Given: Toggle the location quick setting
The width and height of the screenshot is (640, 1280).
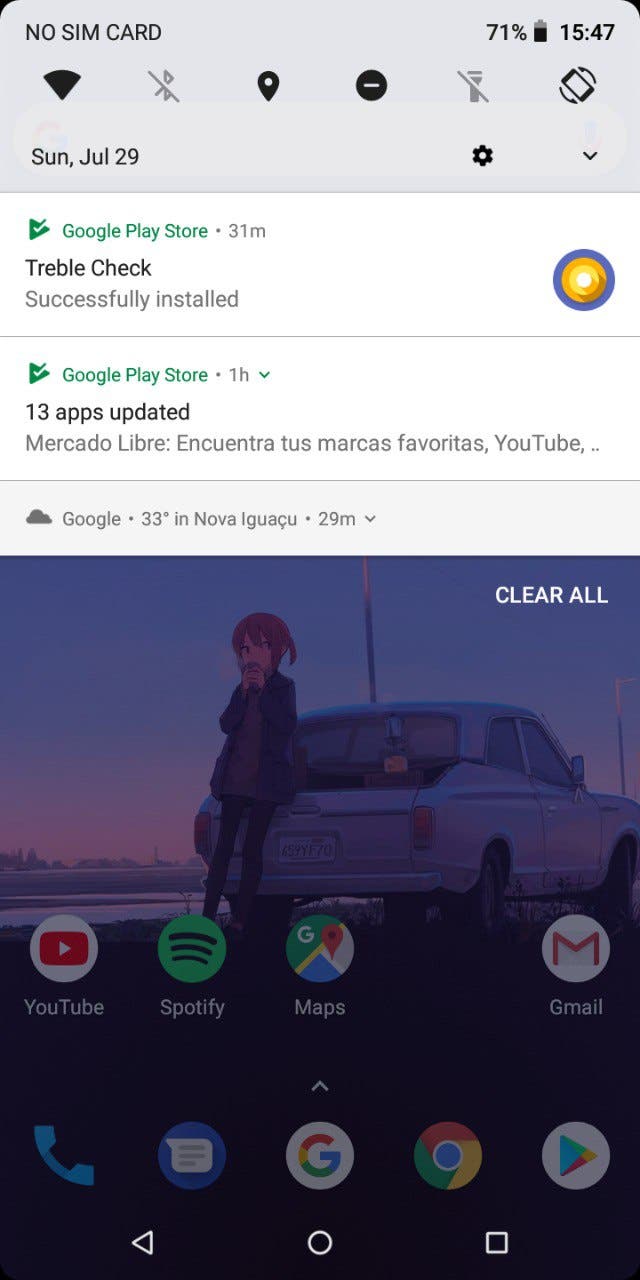Looking at the screenshot, I should tap(268, 86).
